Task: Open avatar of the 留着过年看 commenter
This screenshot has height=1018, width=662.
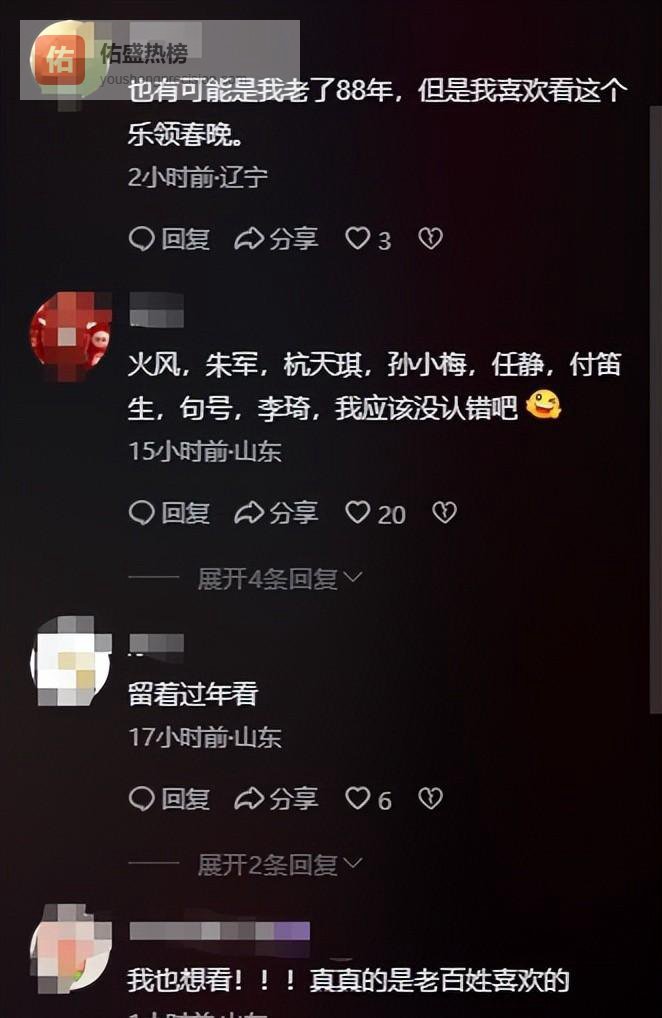Action: [70, 660]
